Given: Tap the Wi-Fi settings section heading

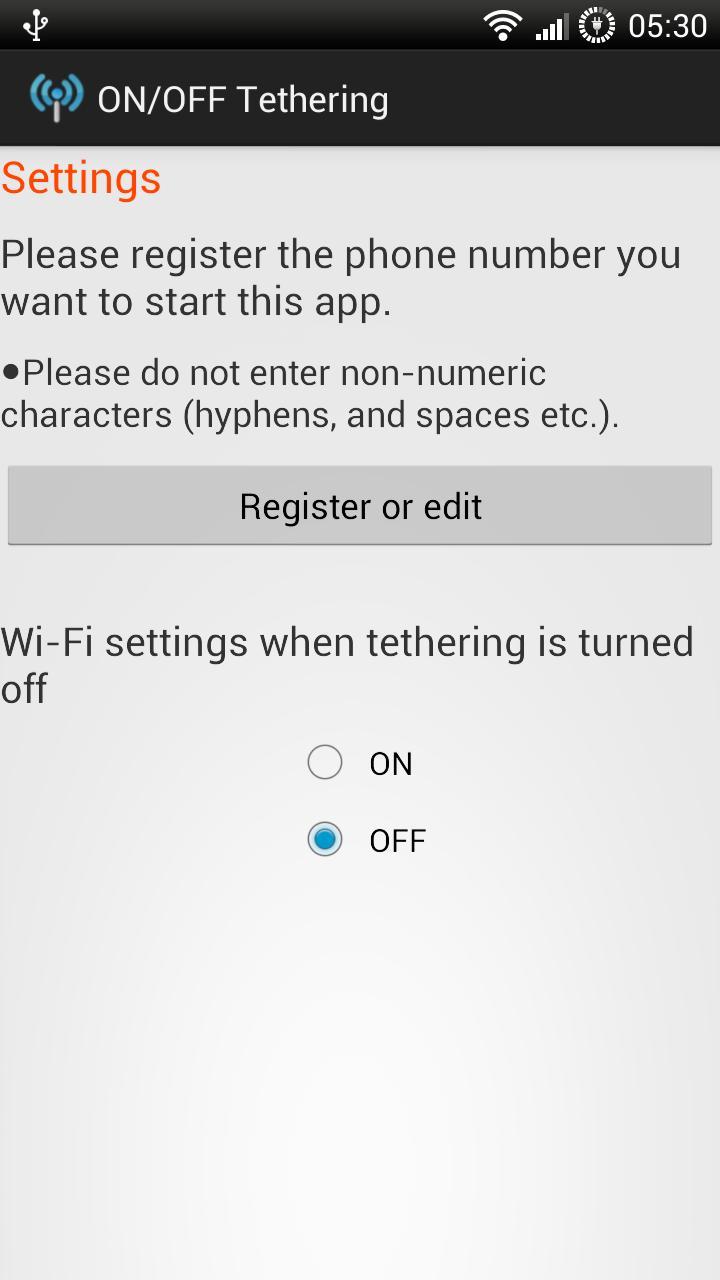Looking at the screenshot, I should click(x=348, y=665).
